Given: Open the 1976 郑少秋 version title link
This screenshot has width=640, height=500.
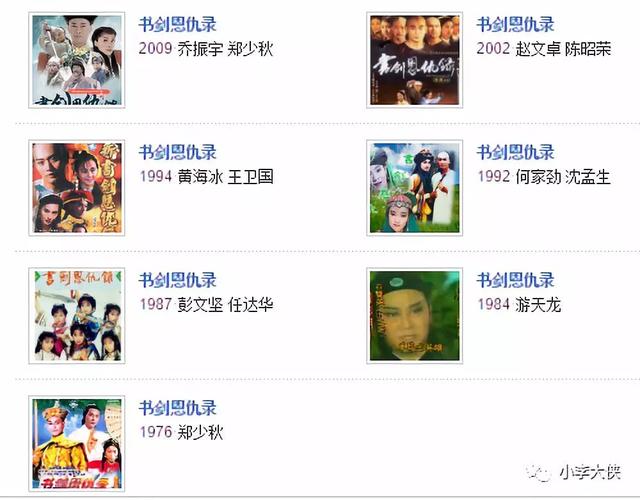Looking at the screenshot, I should click(x=177, y=409).
